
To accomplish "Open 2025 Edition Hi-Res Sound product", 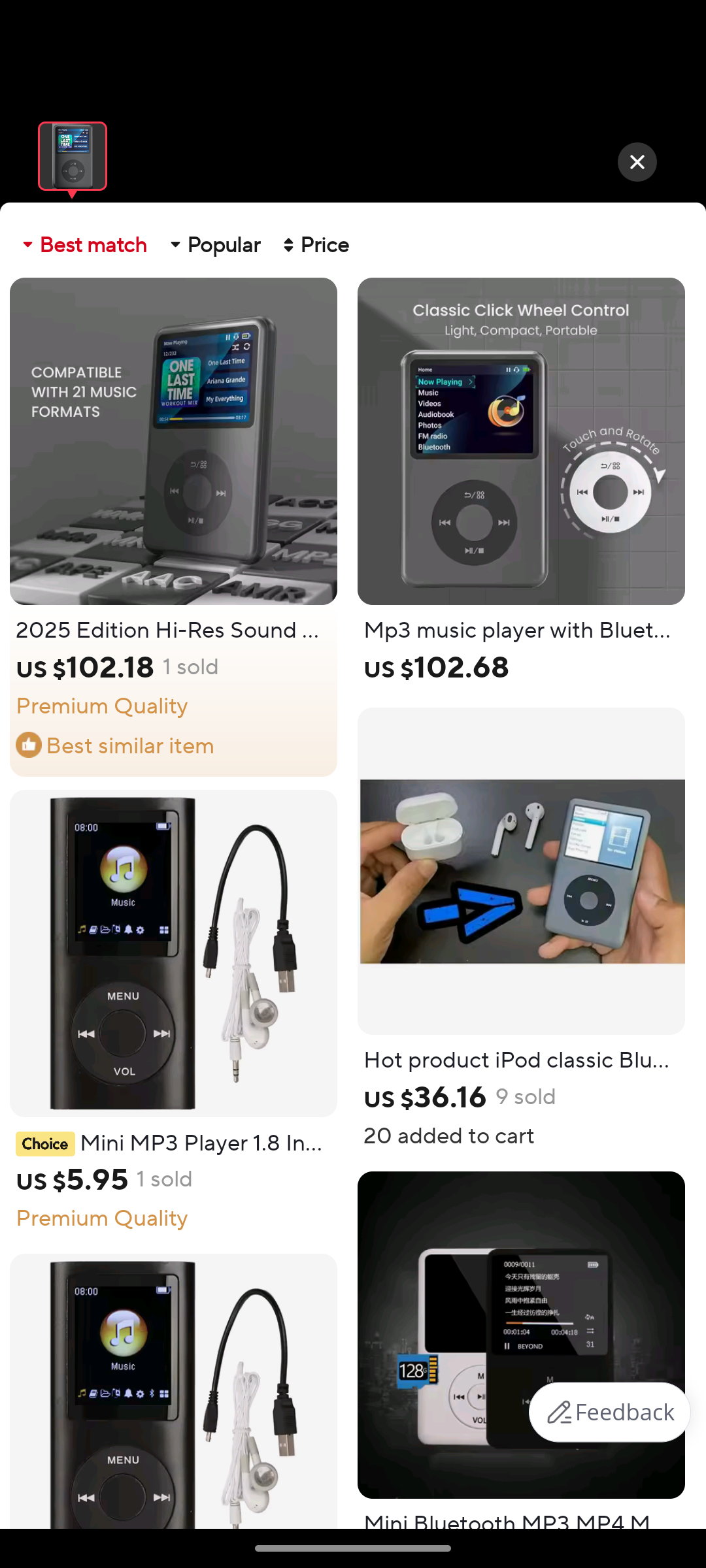I will pyautogui.click(x=173, y=527).
